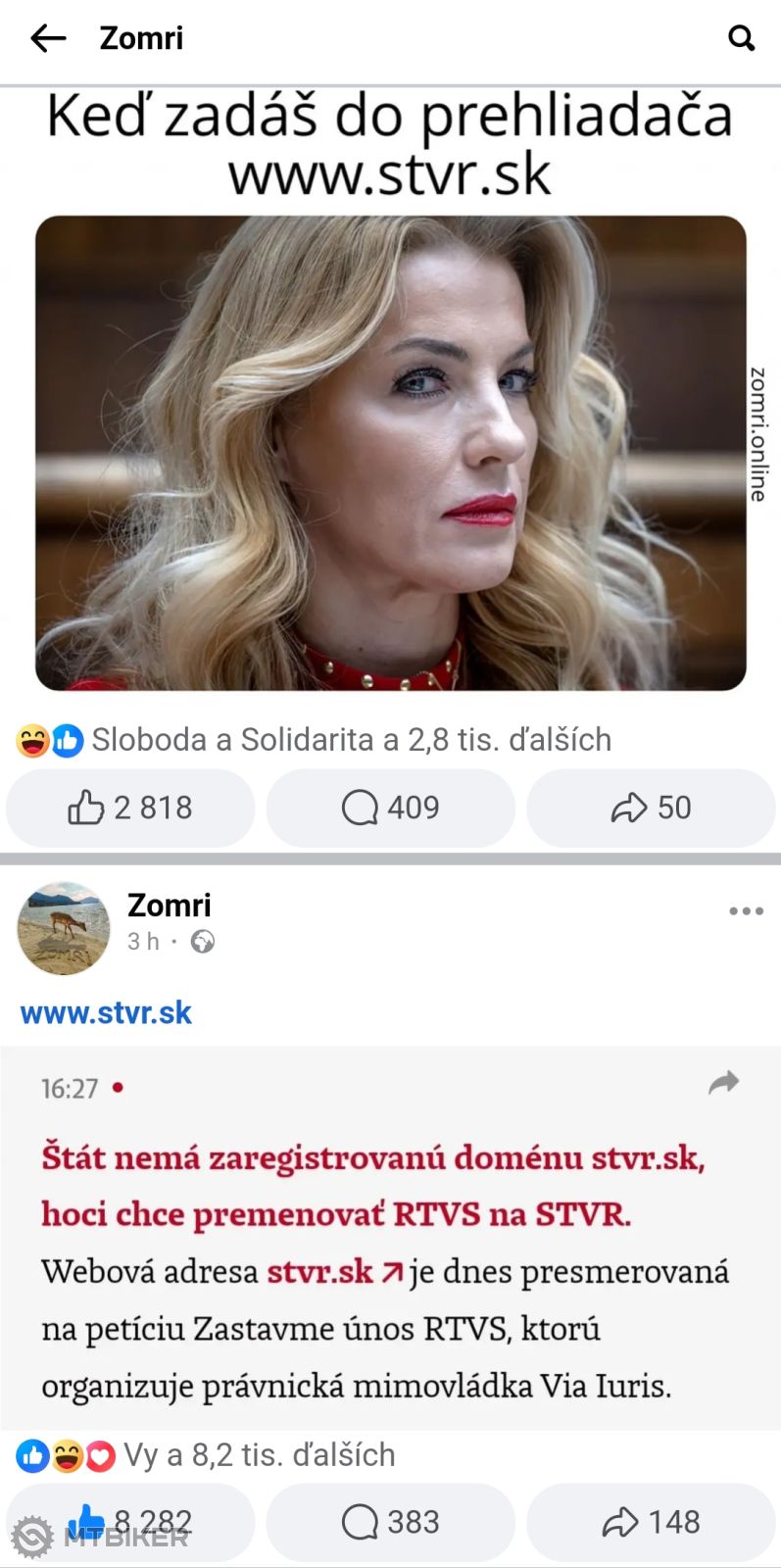Share the post with 148 shares
781x1568 pixels.
(x=651, y=1522)
